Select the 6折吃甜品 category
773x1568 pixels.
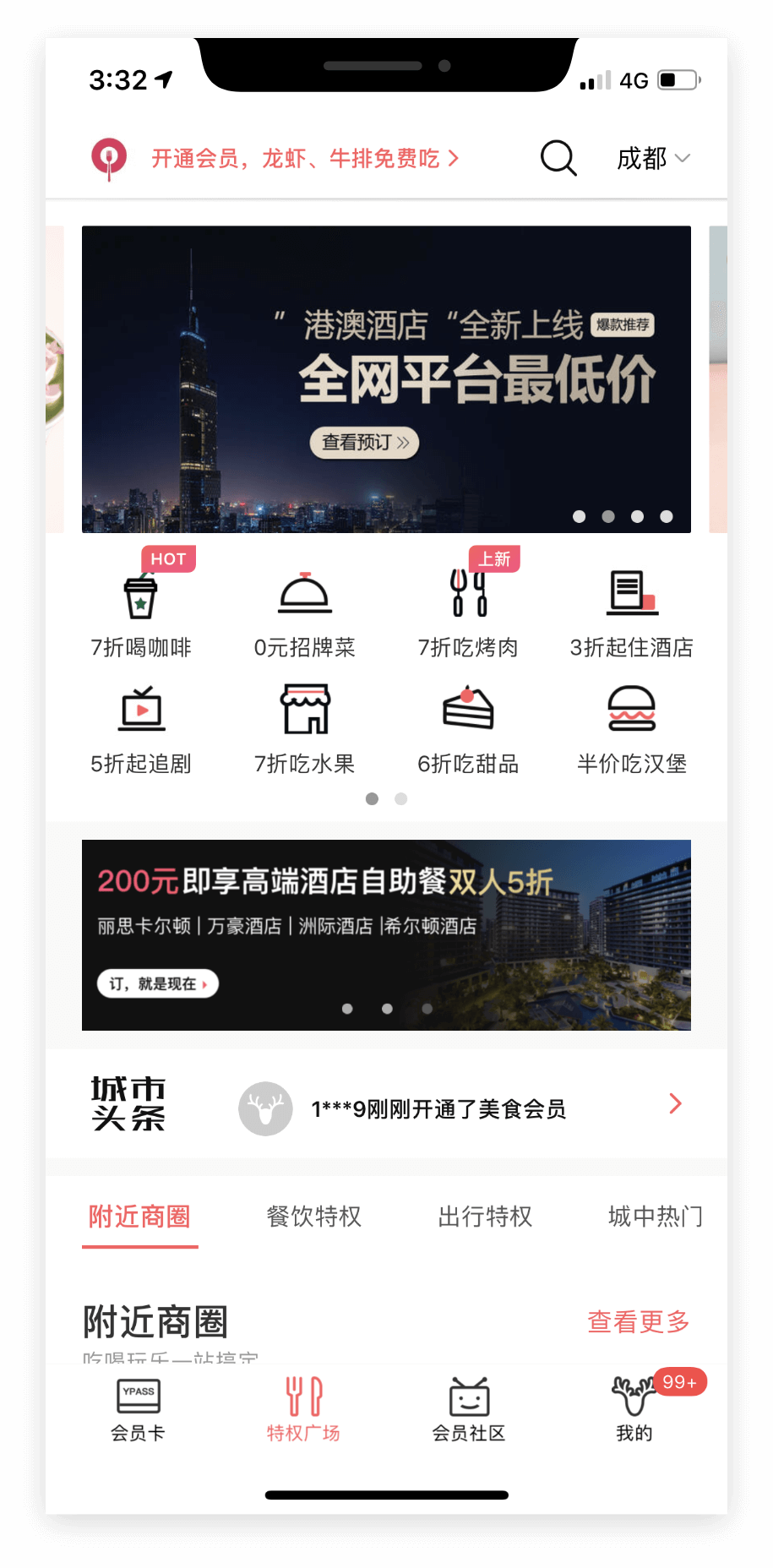pos(468,729)
